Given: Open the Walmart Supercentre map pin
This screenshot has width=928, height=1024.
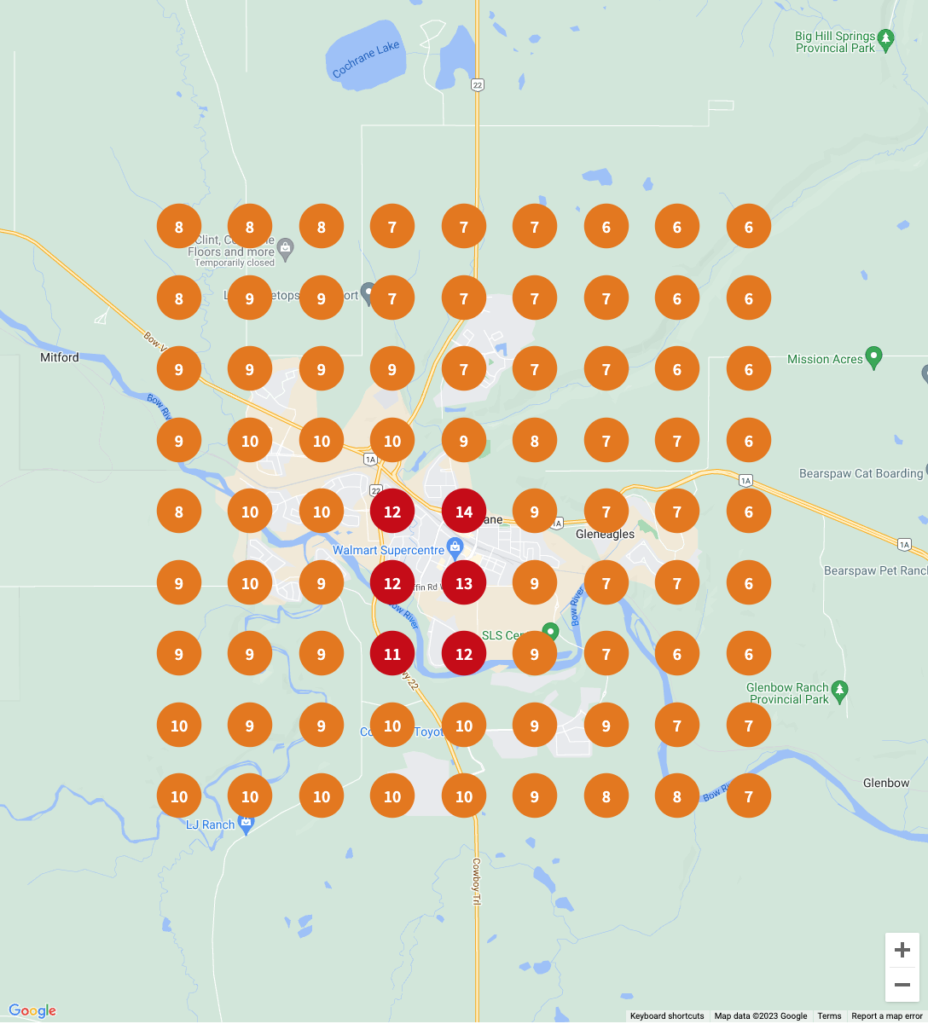Looking at the screenshot, I should tap(455, 547).
